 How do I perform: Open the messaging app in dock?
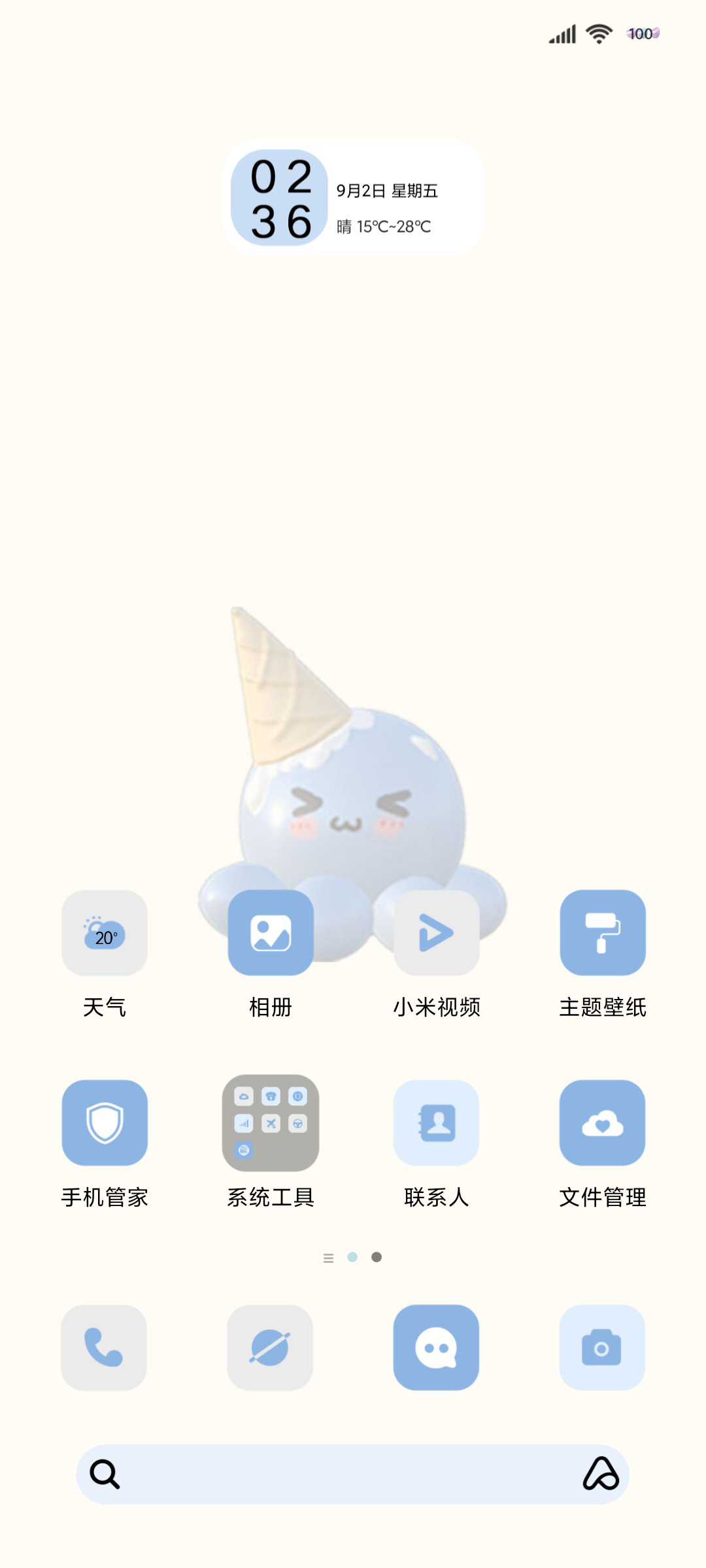pyautogui.click(x=436, y=1347)
